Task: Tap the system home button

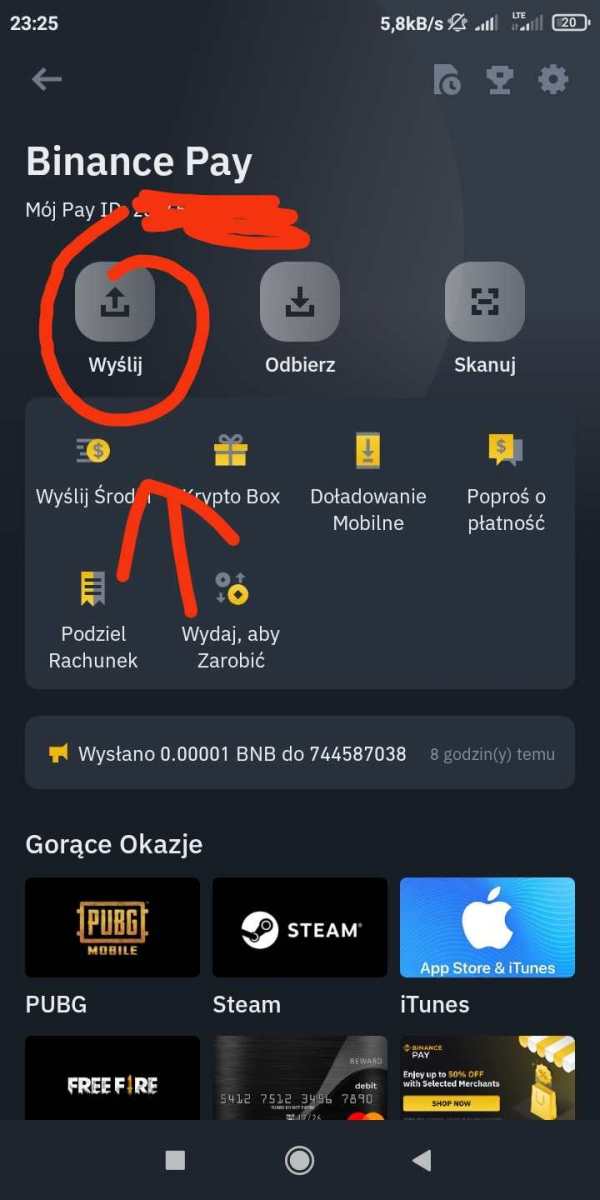Action: pyautogui.click(x=299, y=1160)
